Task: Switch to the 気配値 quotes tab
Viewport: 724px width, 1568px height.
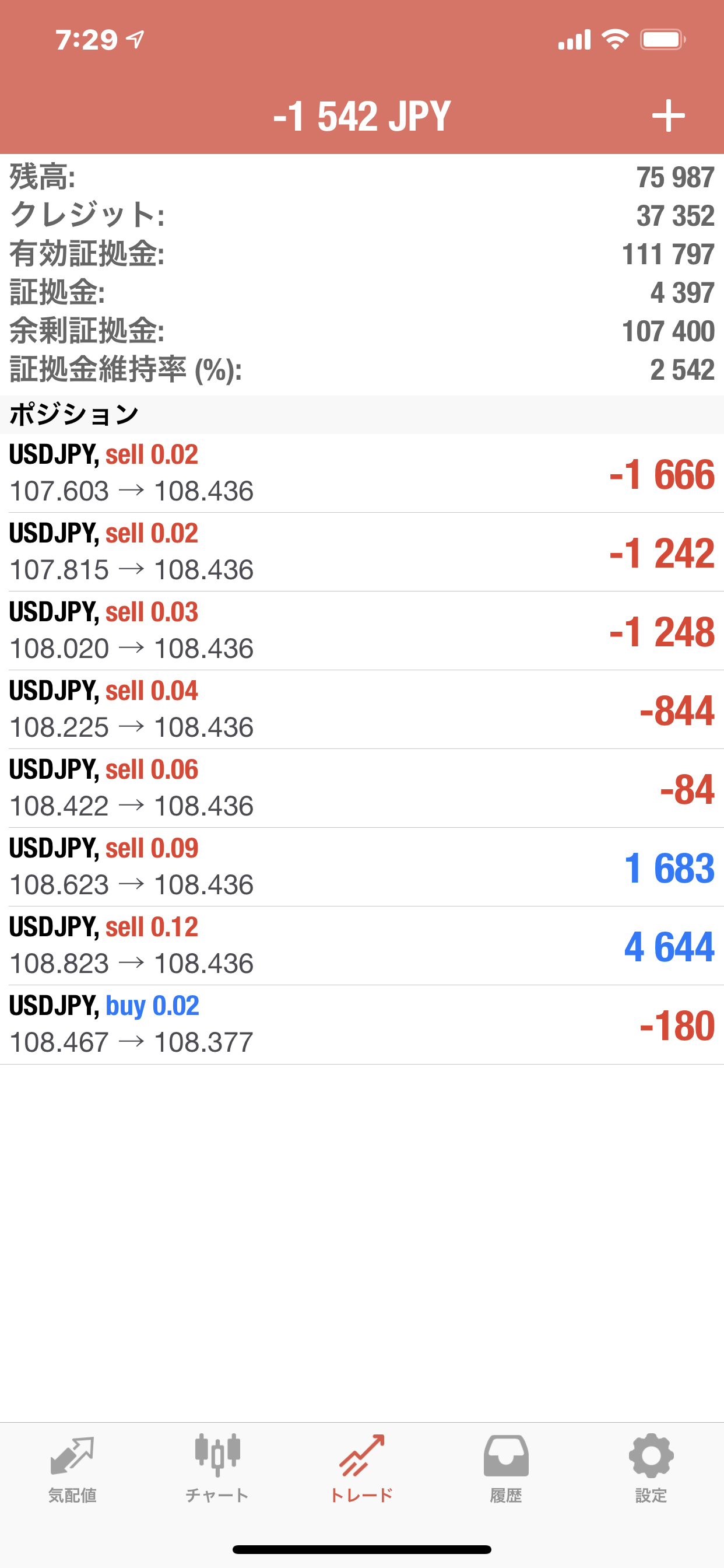Action: coord(72,1468)
